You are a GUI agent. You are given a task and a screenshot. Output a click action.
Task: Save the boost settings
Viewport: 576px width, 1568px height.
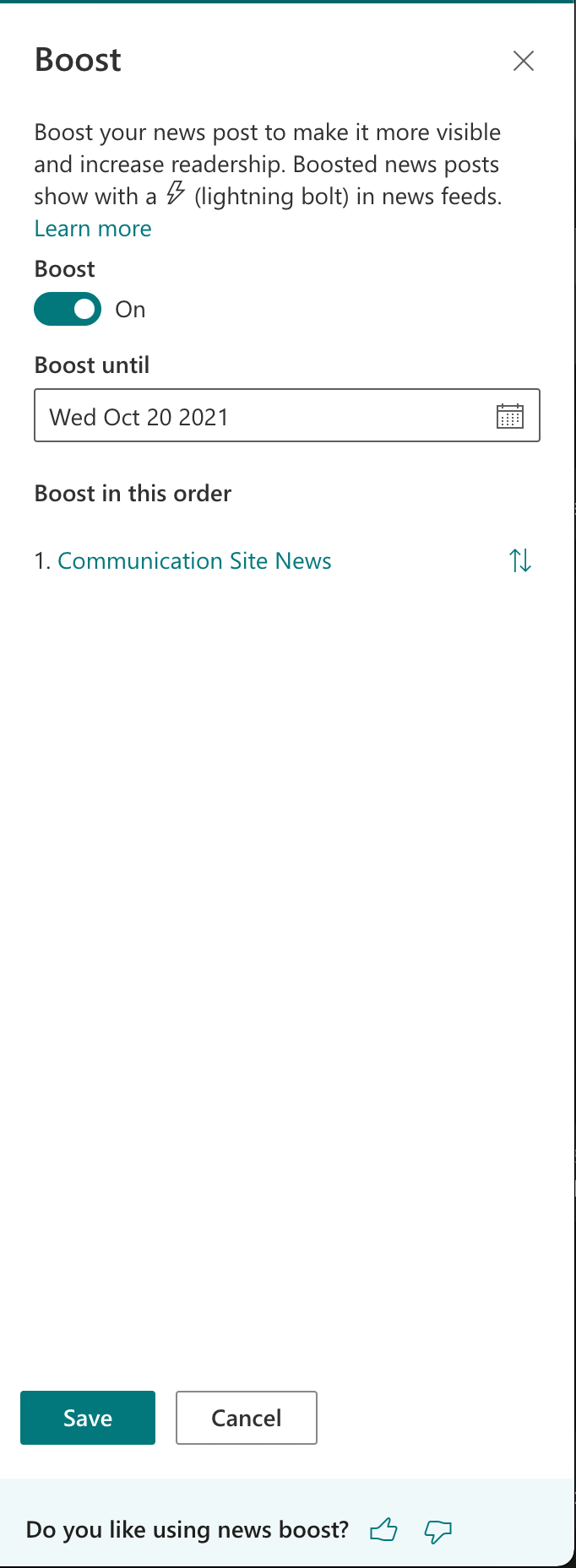pos(88,1418)
